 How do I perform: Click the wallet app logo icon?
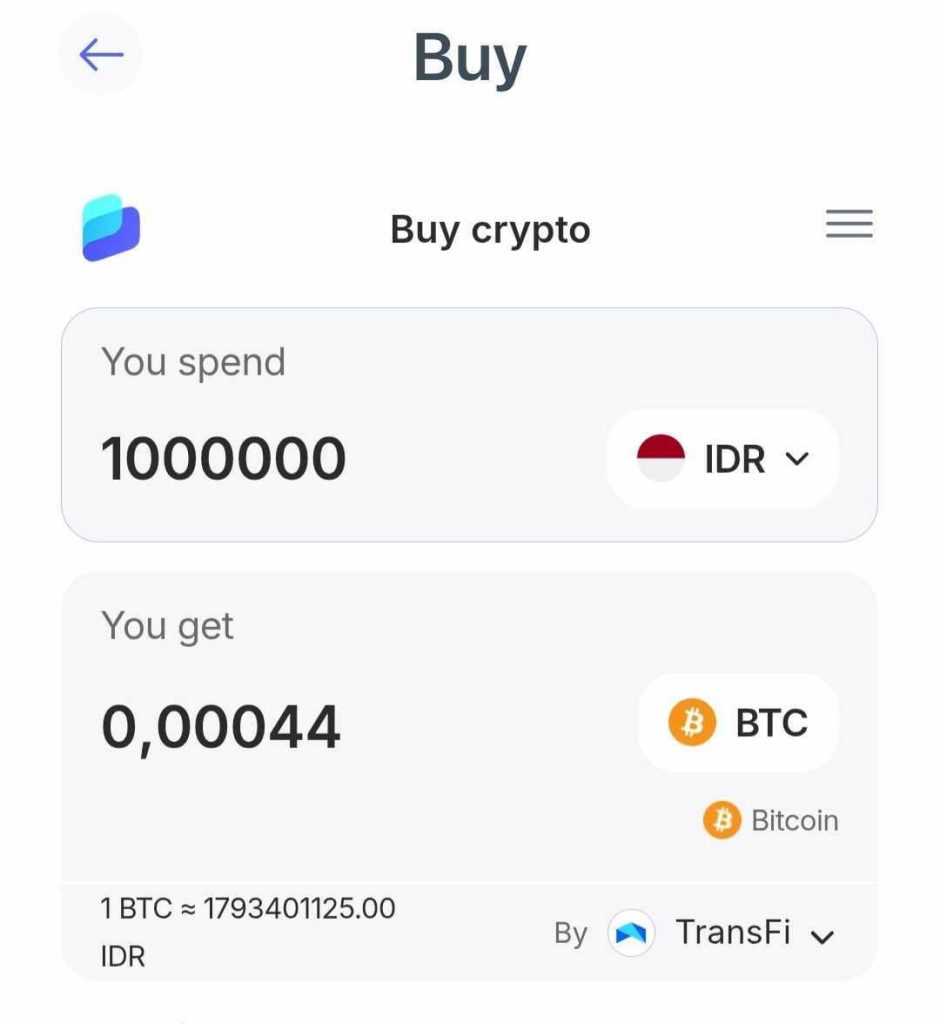tap(110, 228)
